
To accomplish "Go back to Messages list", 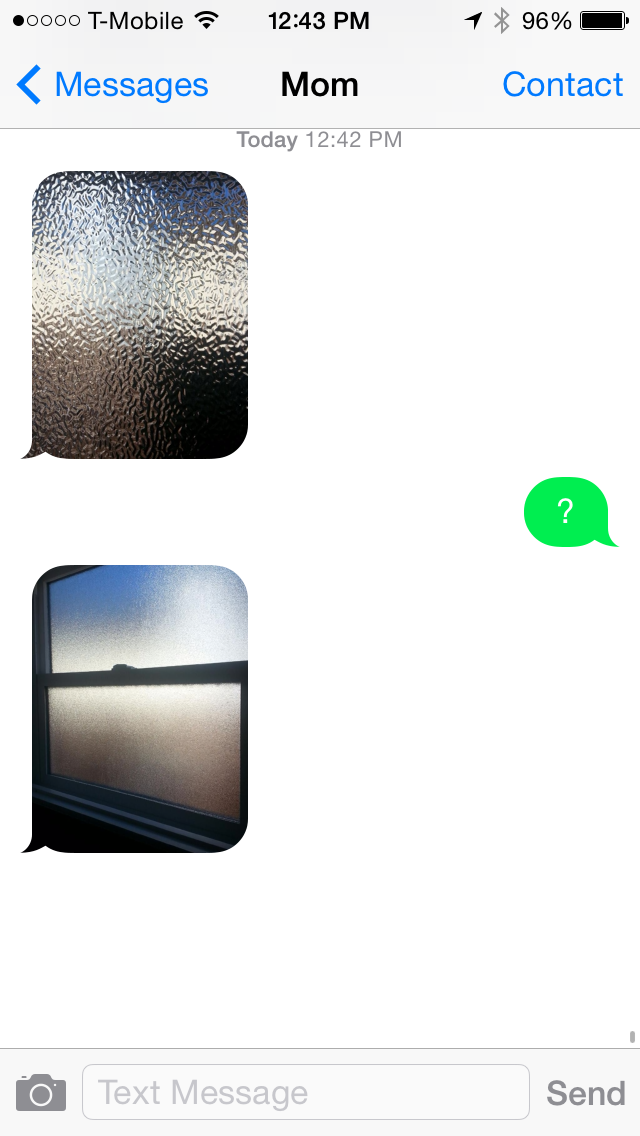I will (x=112, y=86).
